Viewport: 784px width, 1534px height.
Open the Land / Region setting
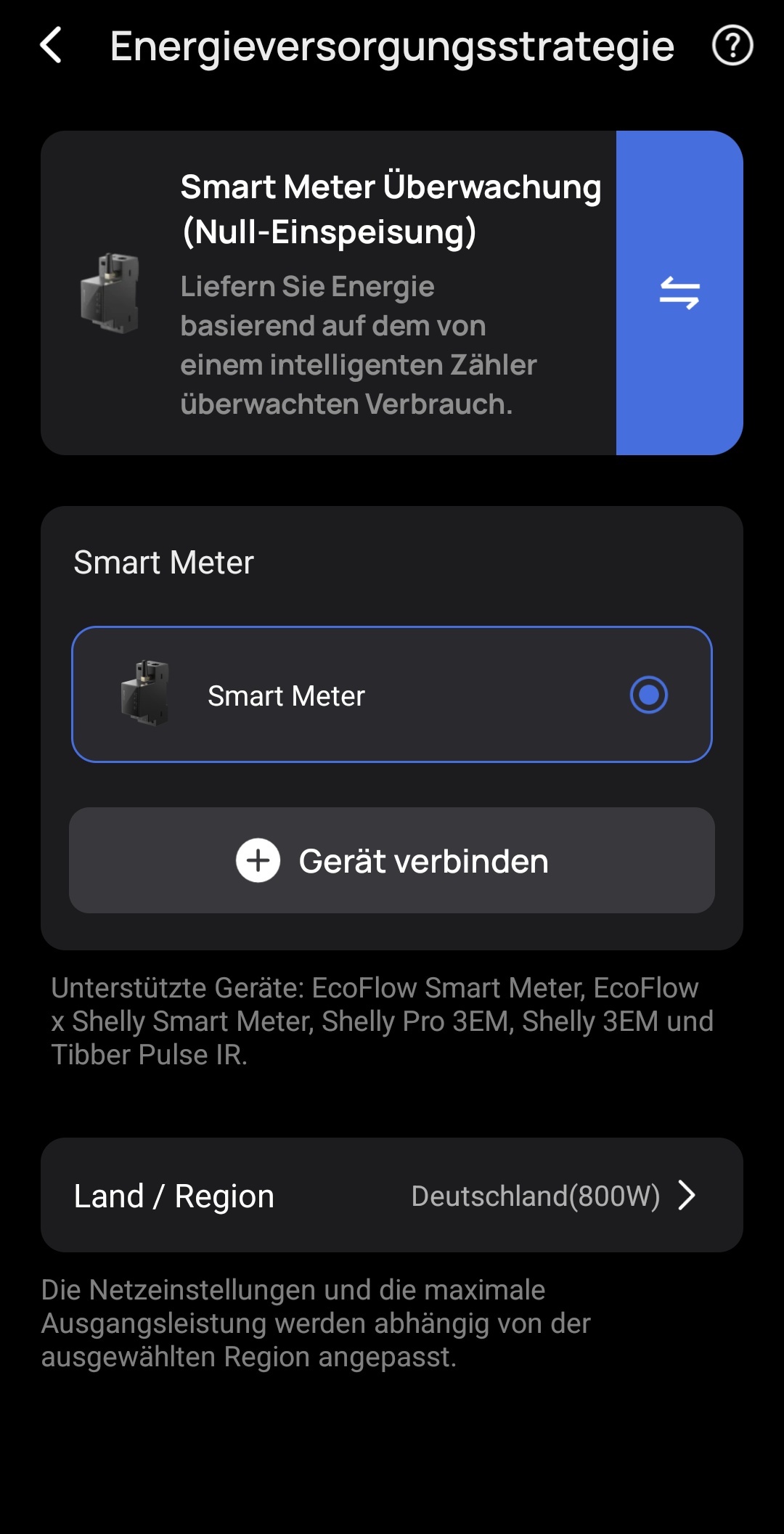[x=392, y=1195]
